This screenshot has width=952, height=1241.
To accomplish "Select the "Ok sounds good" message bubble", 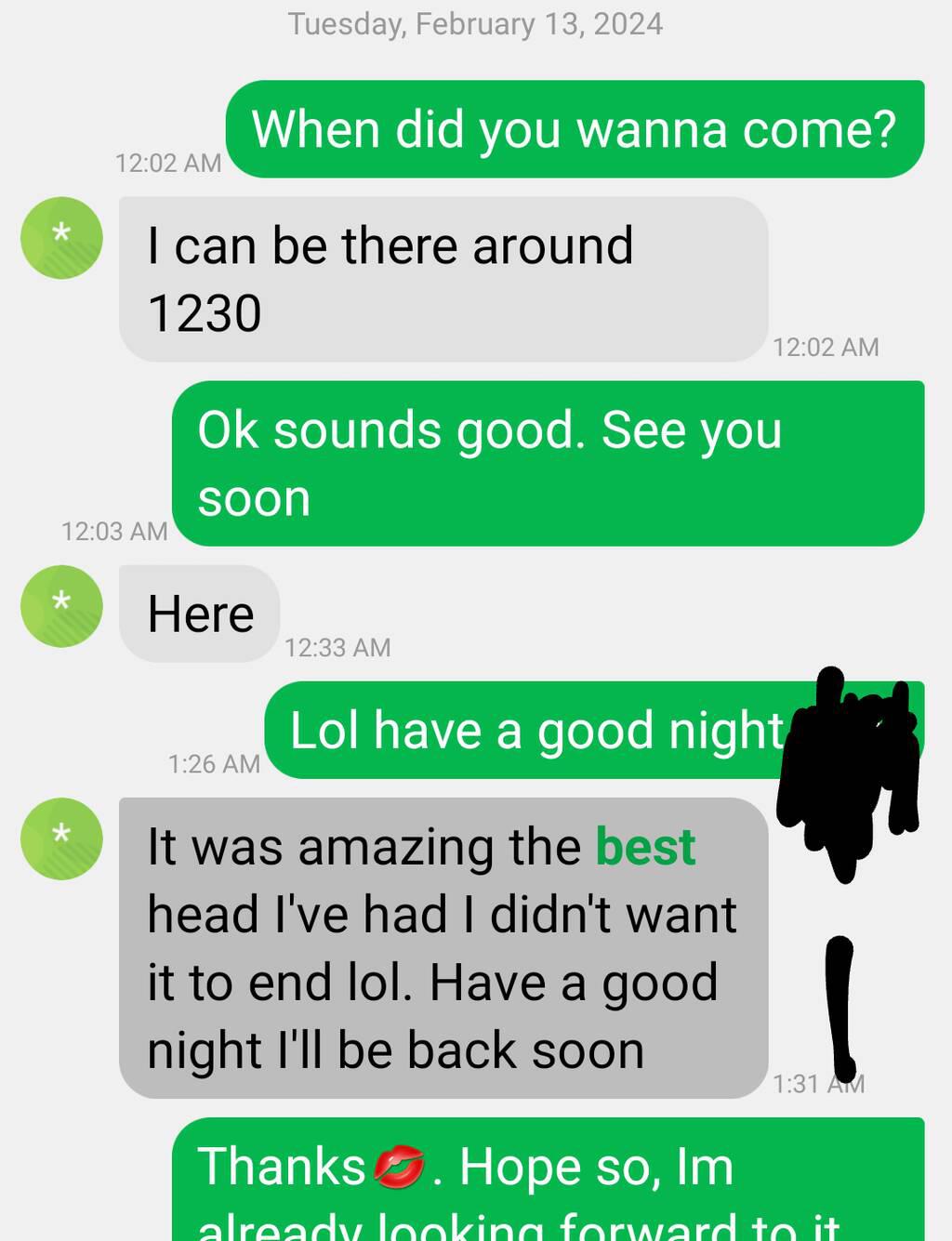I will pyautogui.click(x=548, y=463).
